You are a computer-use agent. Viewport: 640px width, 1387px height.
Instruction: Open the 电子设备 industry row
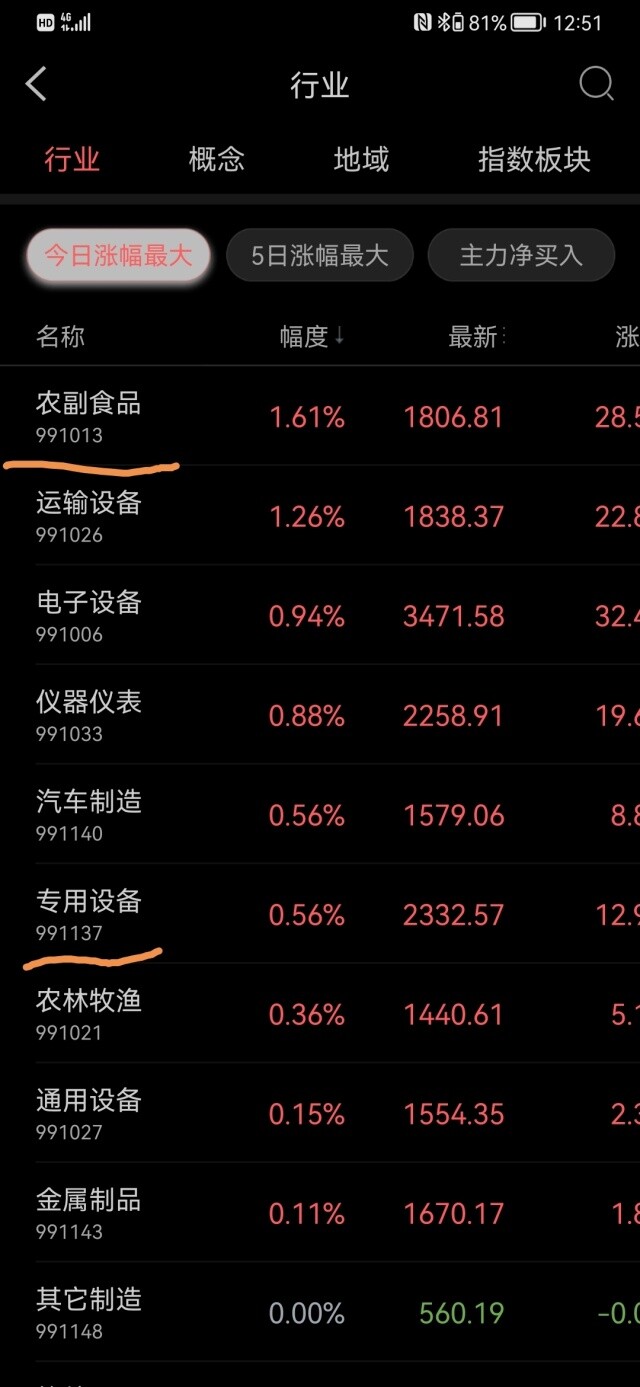[320, 615]
